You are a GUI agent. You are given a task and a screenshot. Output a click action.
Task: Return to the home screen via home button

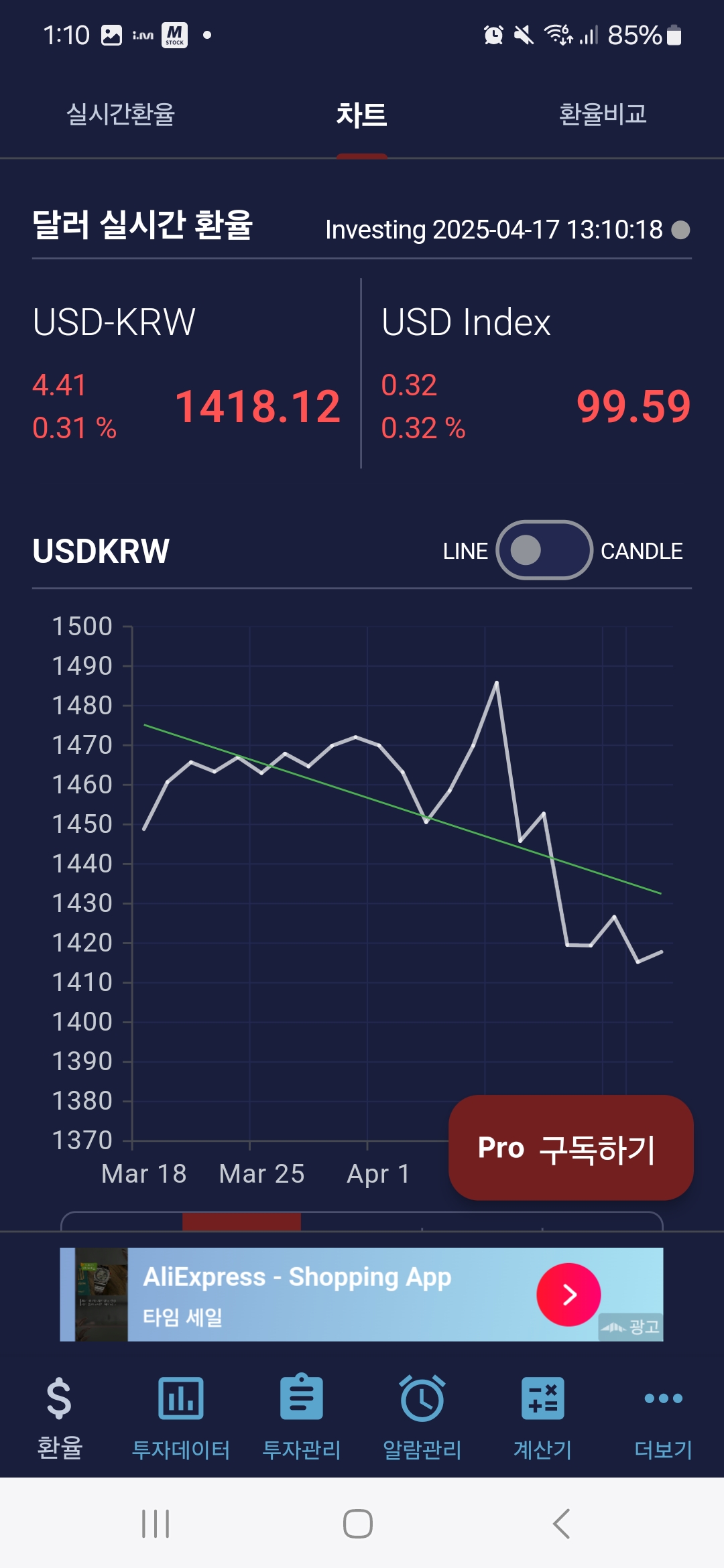[x=358, y=1524]
